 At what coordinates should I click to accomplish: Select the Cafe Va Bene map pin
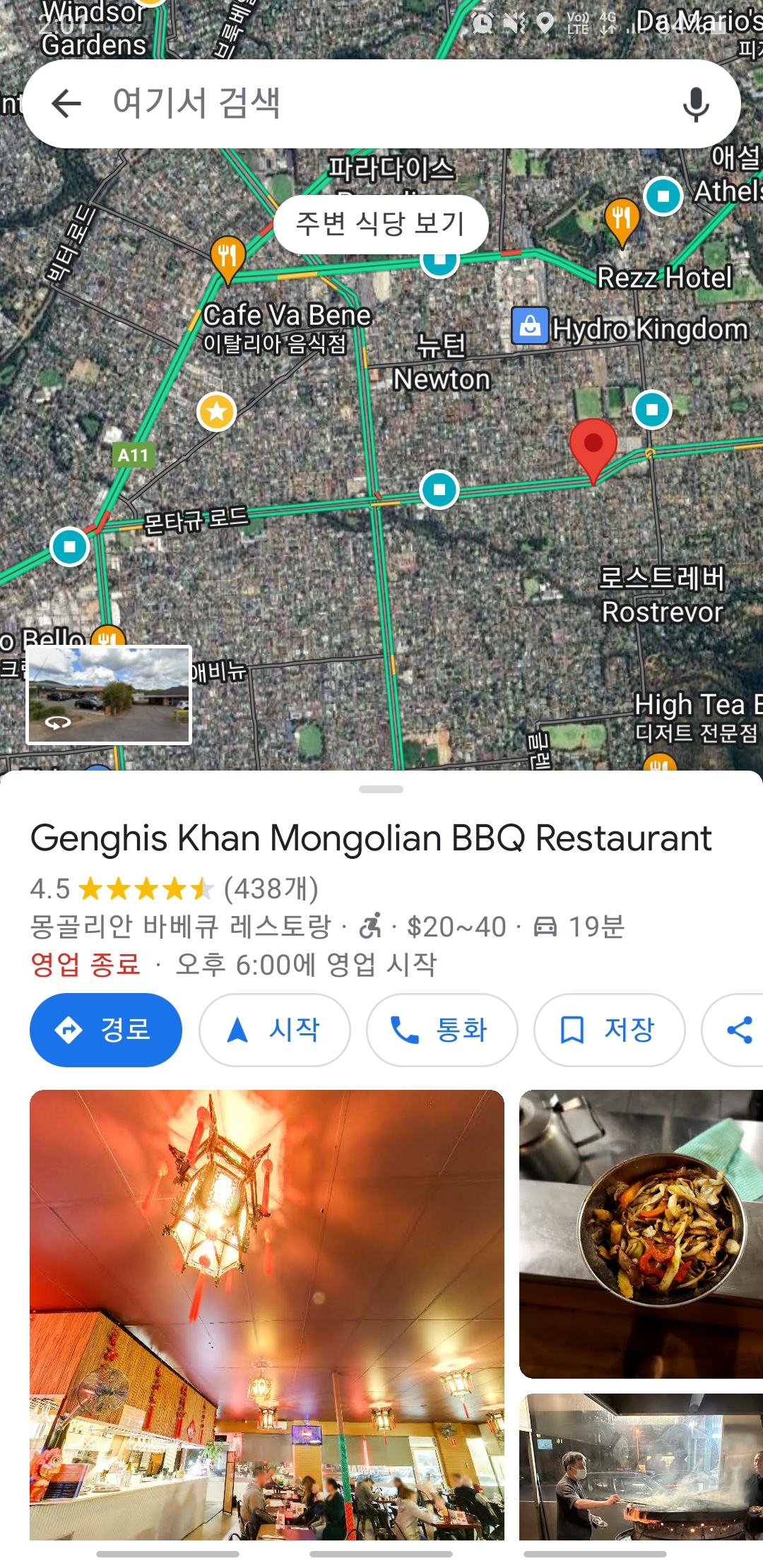[x=227, y=257]
